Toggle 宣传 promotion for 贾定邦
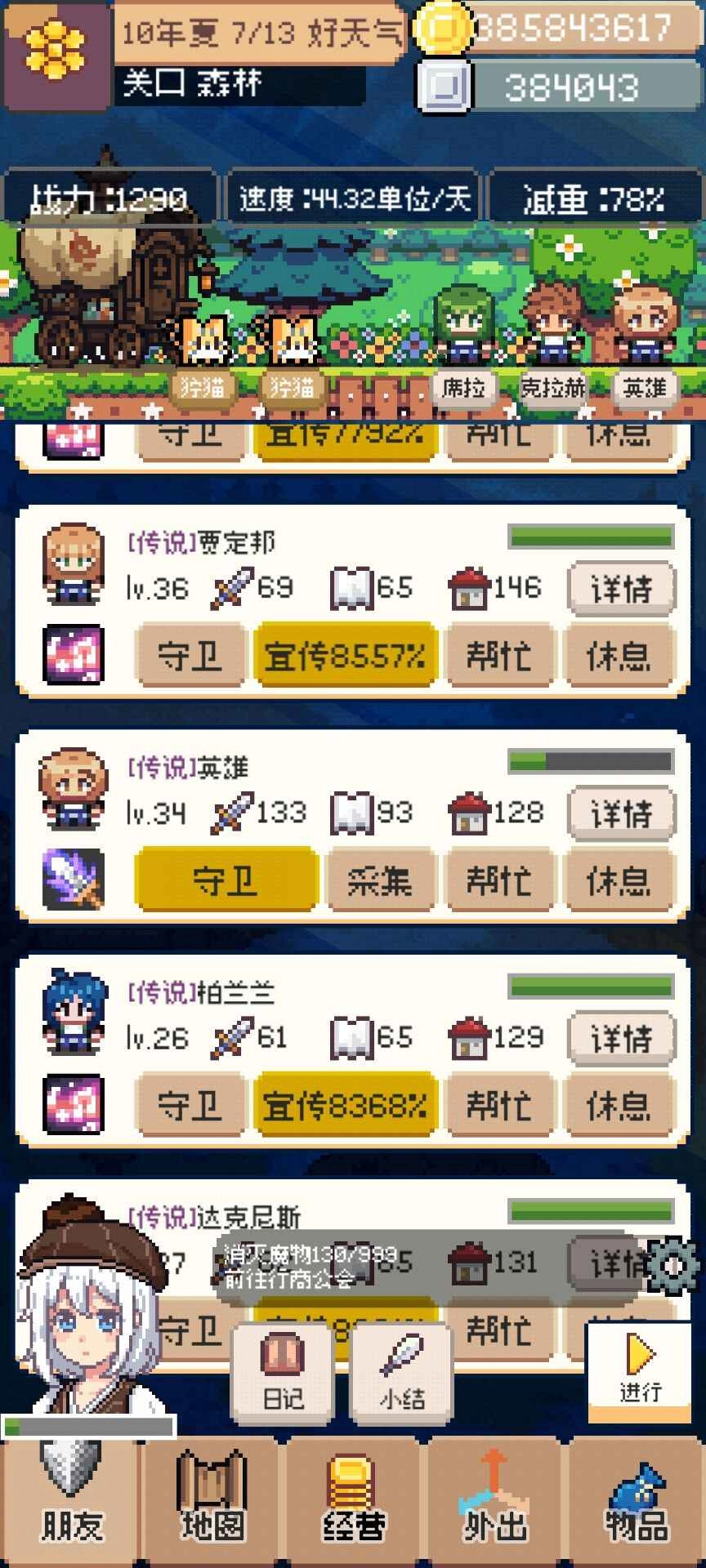Screen dimensions: 706x1568 pos(346,653)
